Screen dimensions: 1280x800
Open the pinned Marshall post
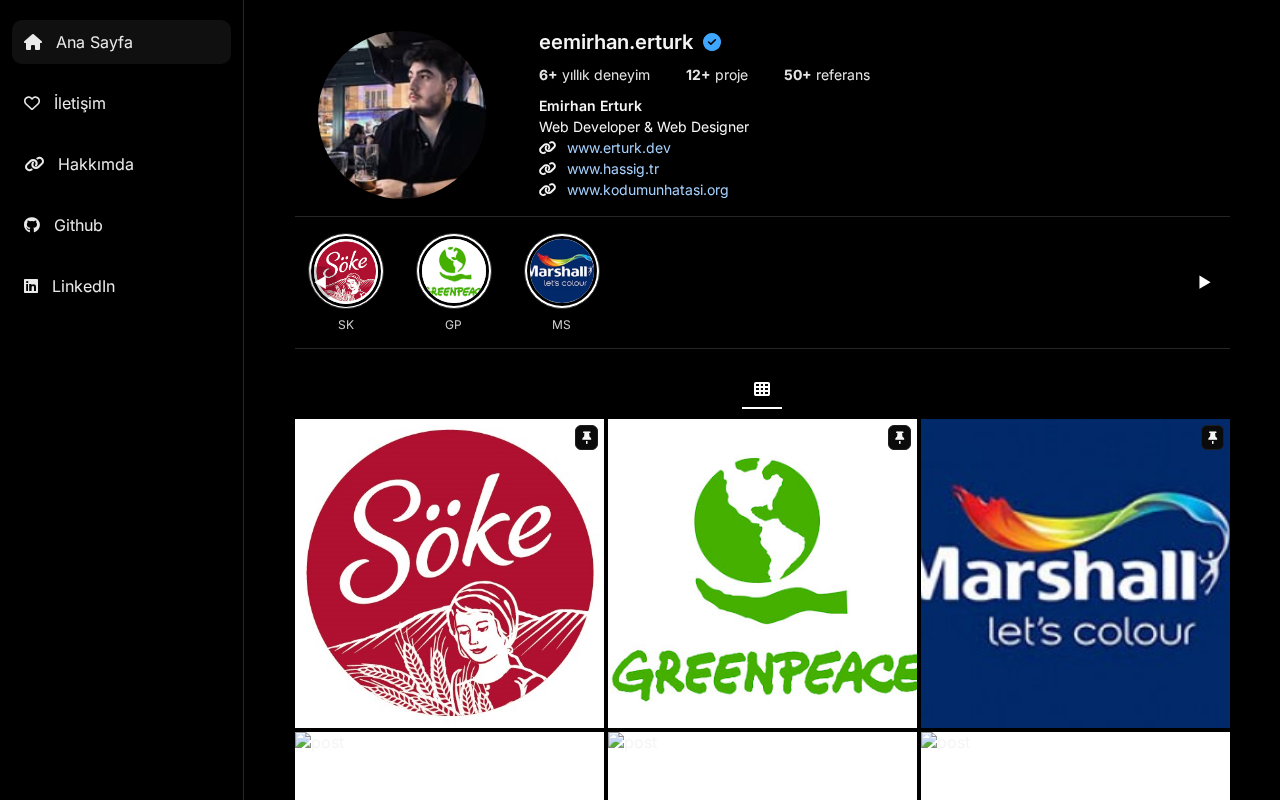tap(1075, 573)
